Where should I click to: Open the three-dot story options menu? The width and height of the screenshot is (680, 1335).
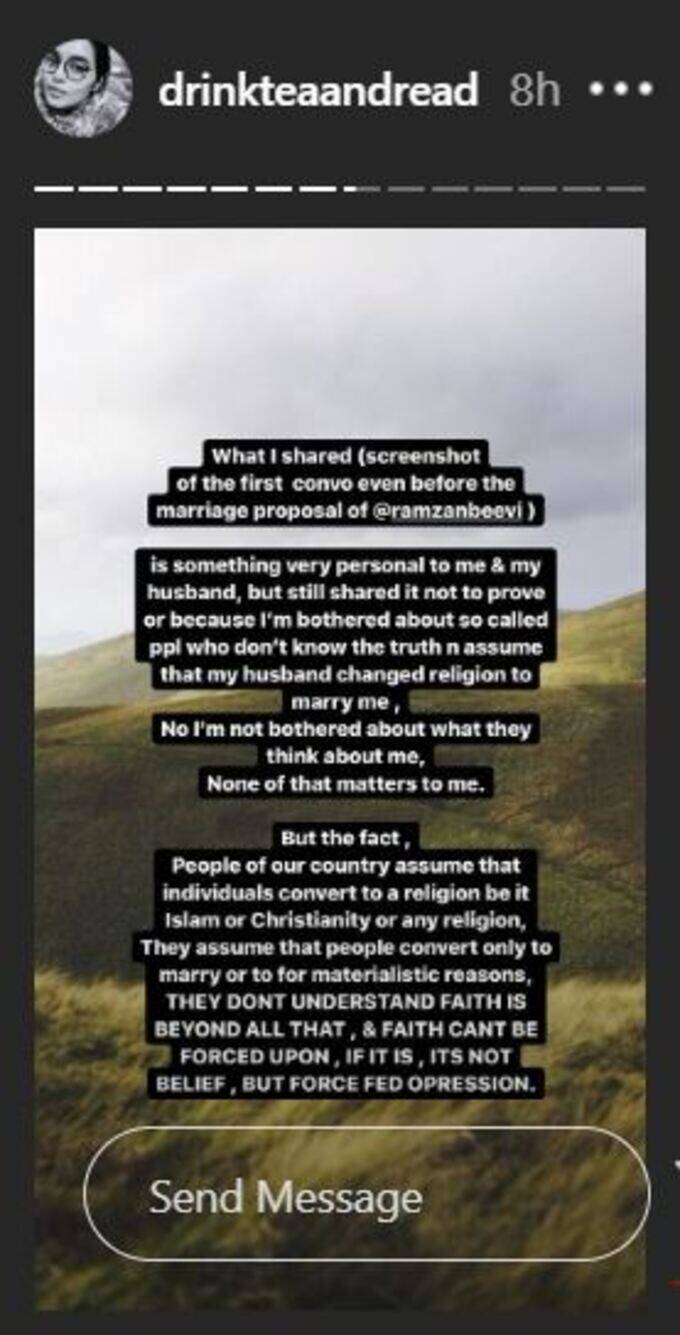[620, 89]
